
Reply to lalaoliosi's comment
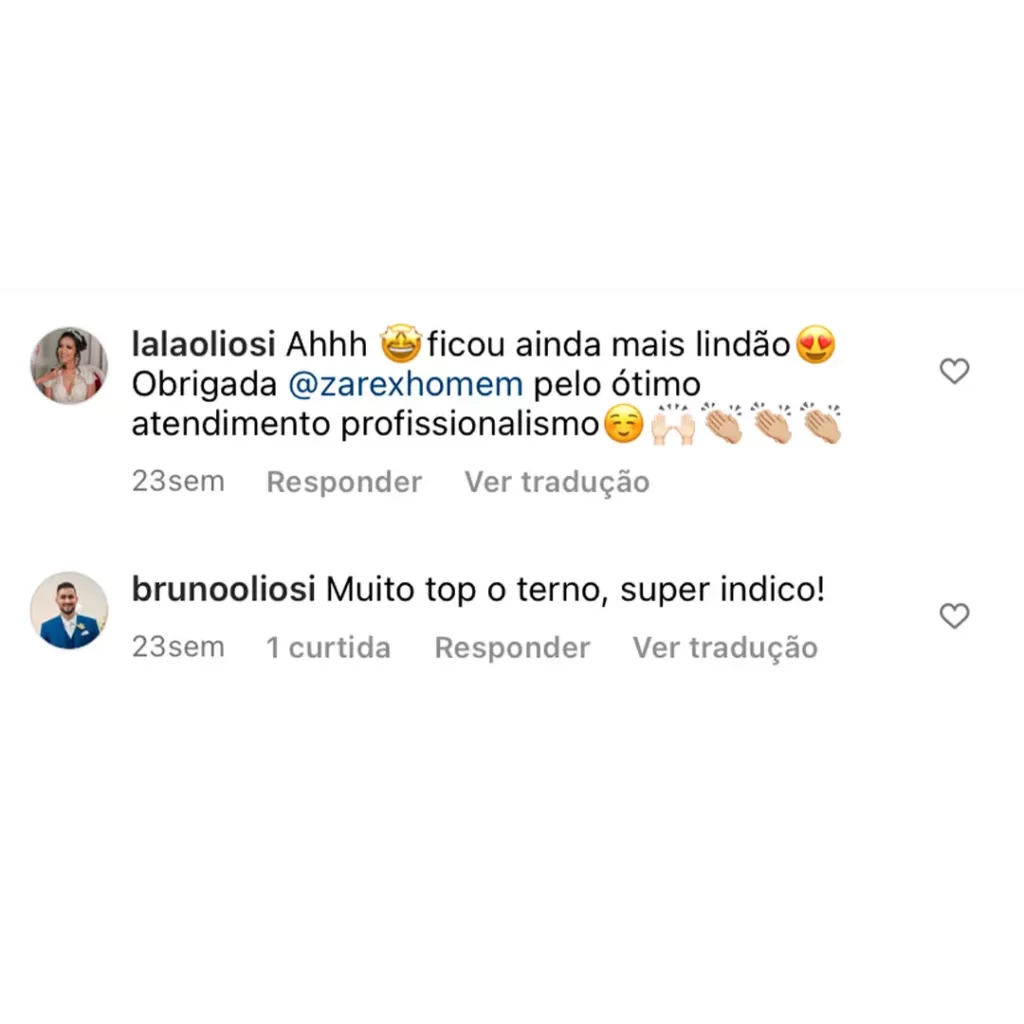pos(343,482)
